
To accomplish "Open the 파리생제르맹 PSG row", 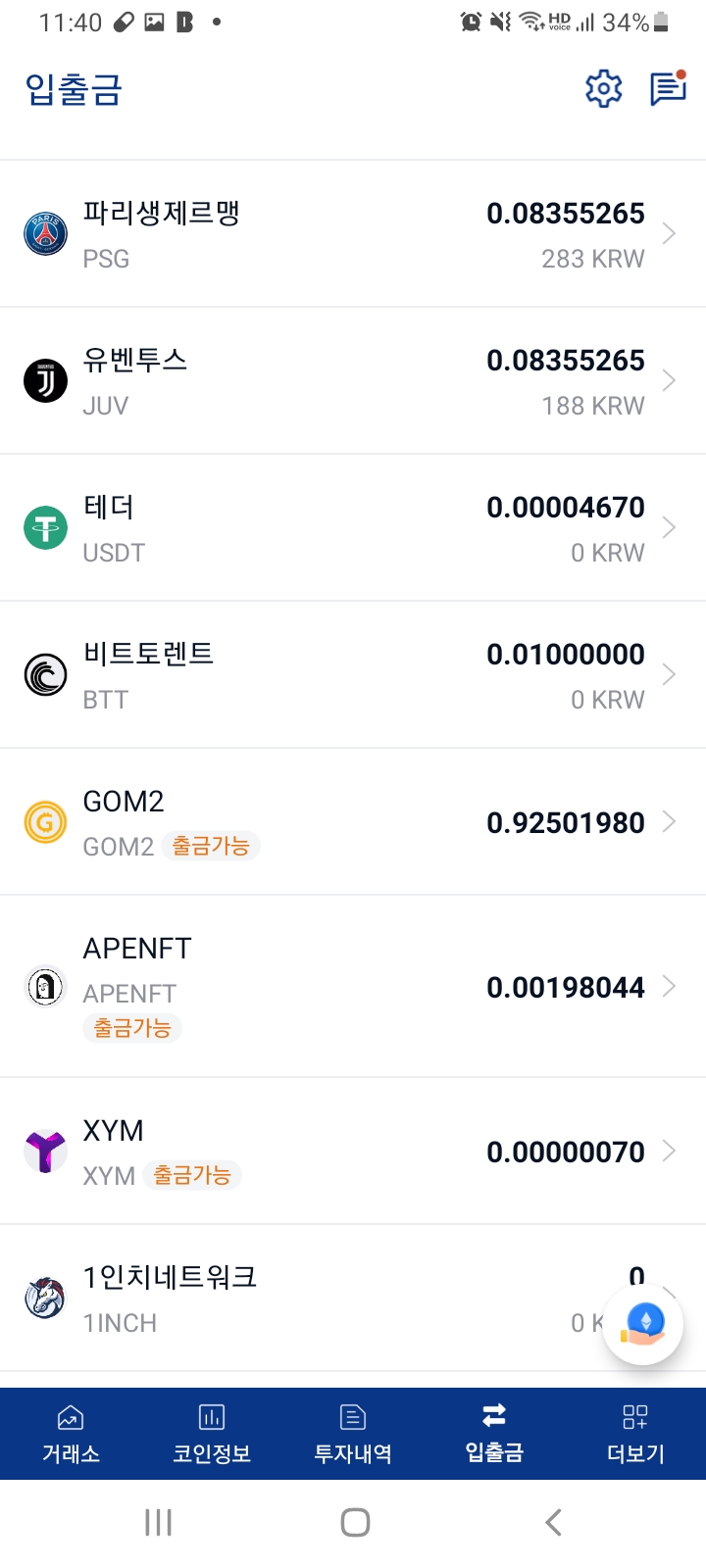I will [x=353, y=233].
